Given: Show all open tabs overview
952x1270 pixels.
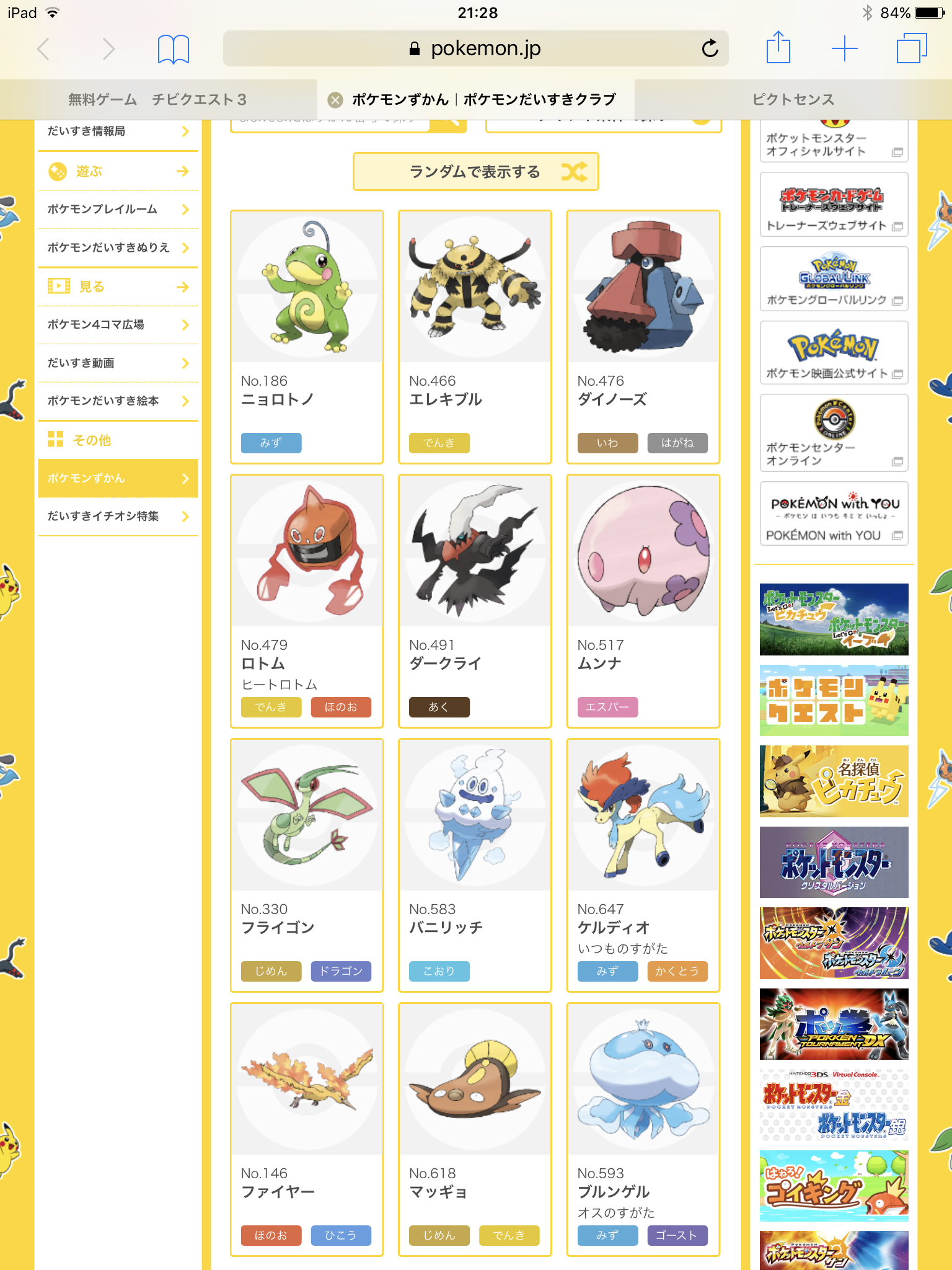Looking at the screenshot, I should 911,48.
